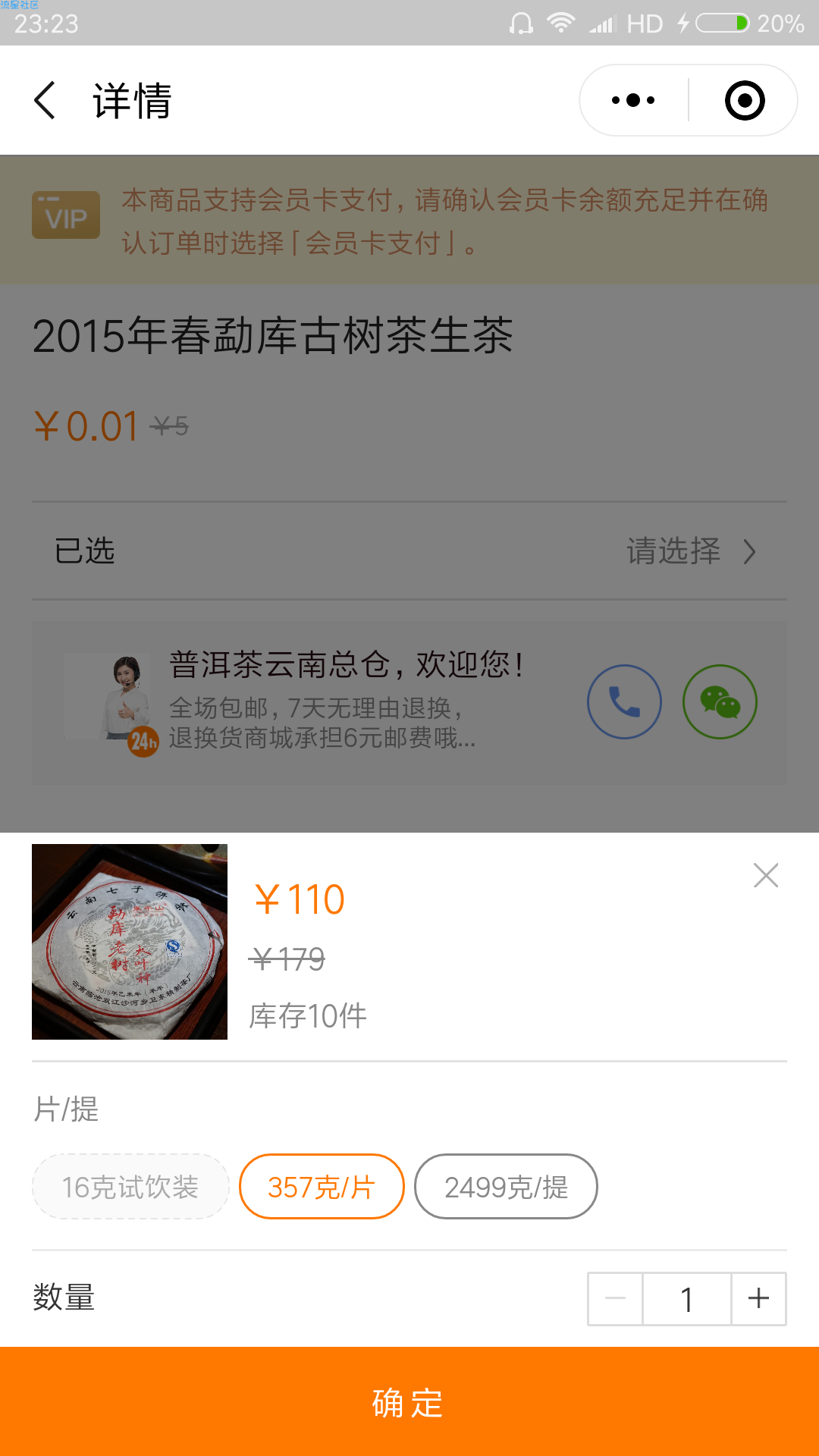
Task: Tap the quantity field showing 1
Action: coord(687,1298)
